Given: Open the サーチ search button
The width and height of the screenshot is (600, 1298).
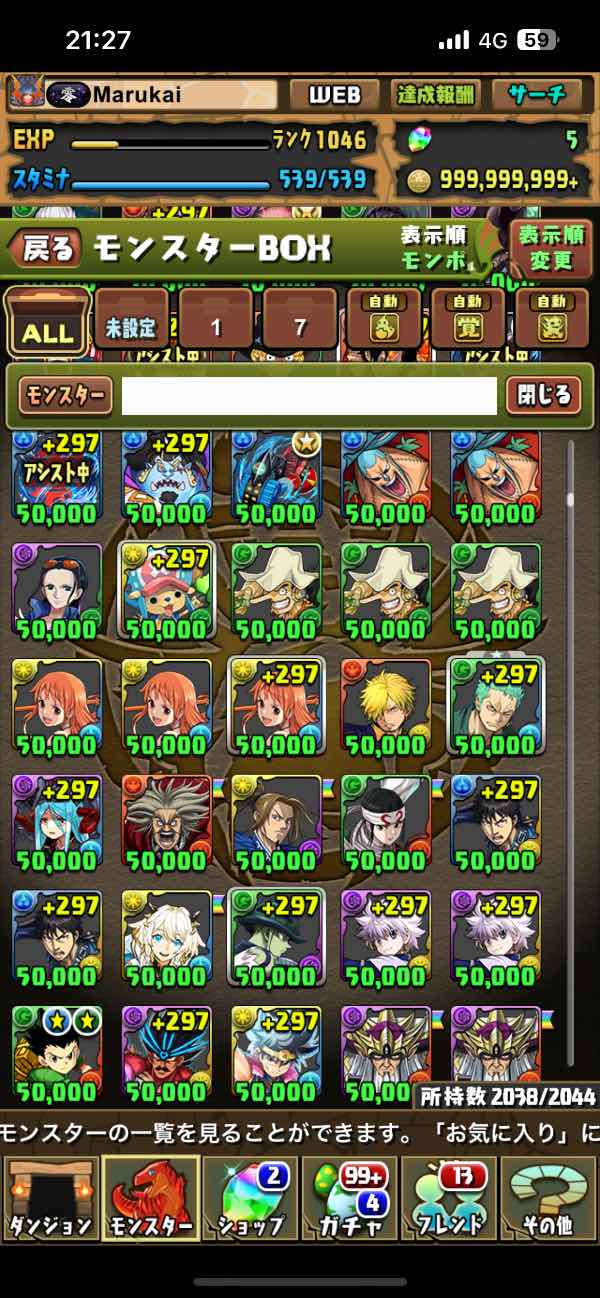Looking at the screenshot, I should 537,95.
